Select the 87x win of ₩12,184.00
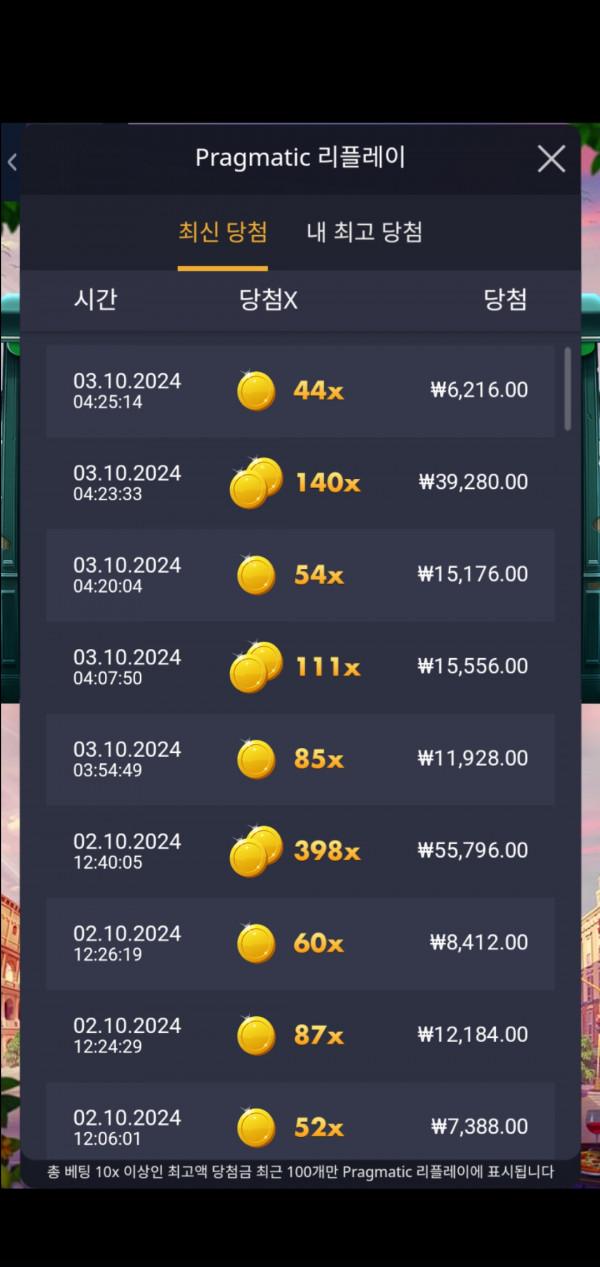Screen dimensions: 600x1267 300,1035
